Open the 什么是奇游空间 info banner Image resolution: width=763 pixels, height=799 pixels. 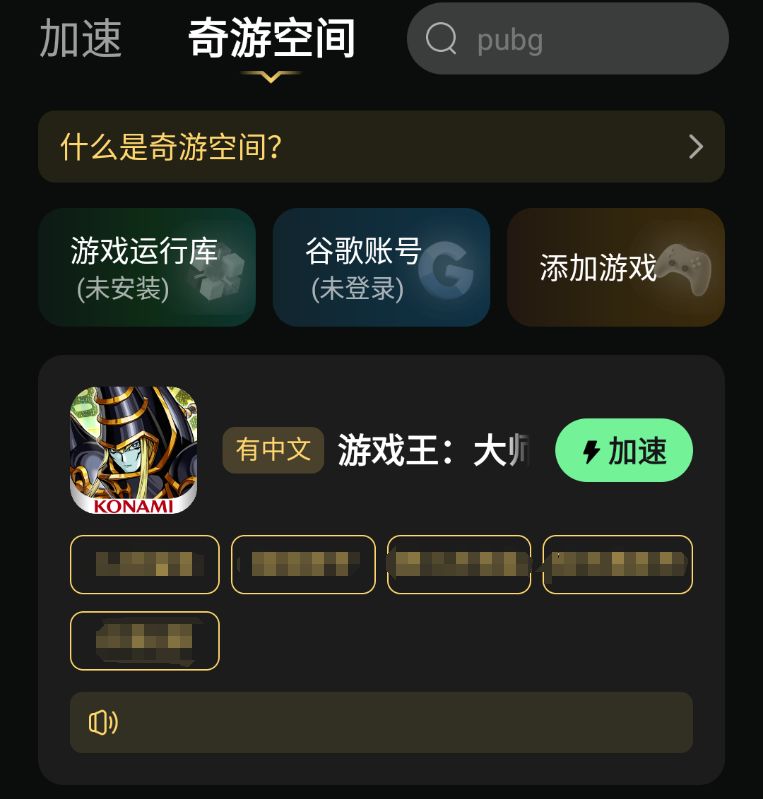click(x=380, y=146)
